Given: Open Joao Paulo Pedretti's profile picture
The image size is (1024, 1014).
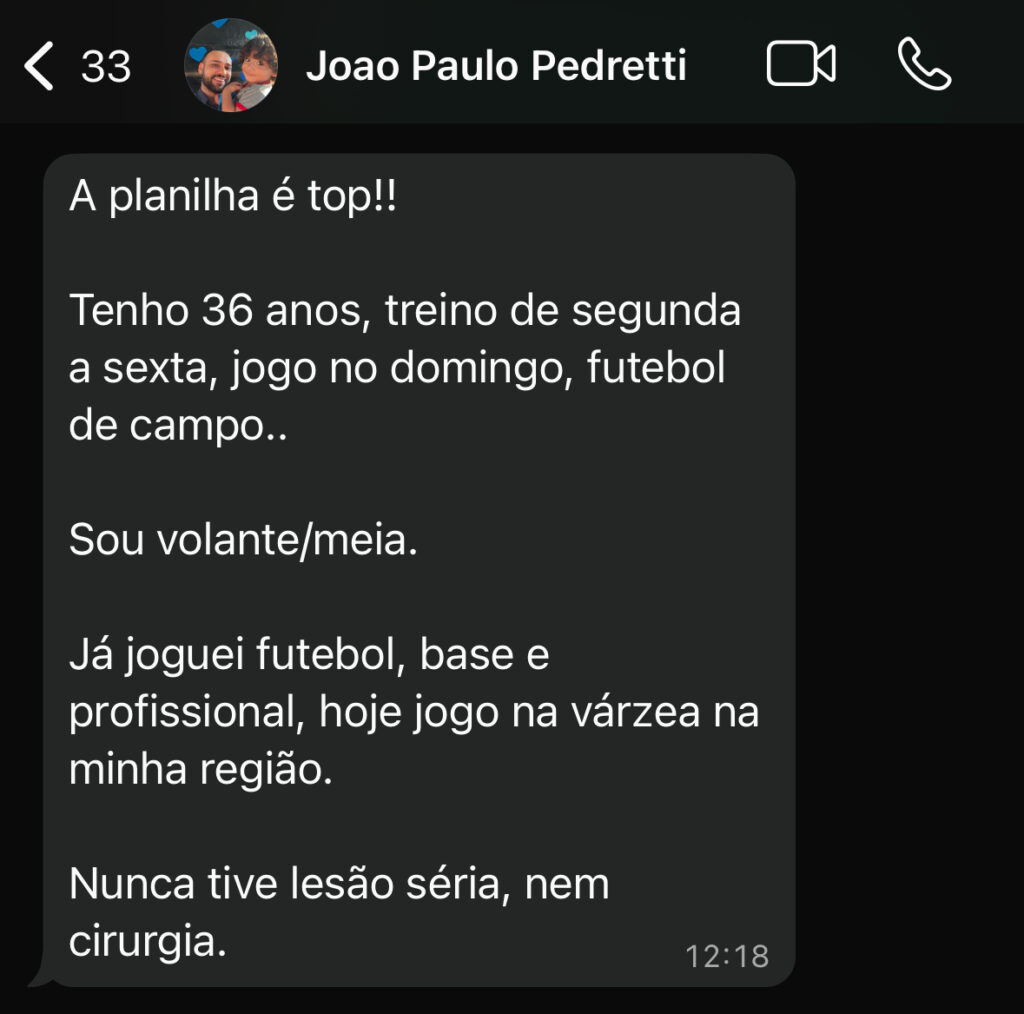Looking at the screenshot, I should tap(231, 65).
